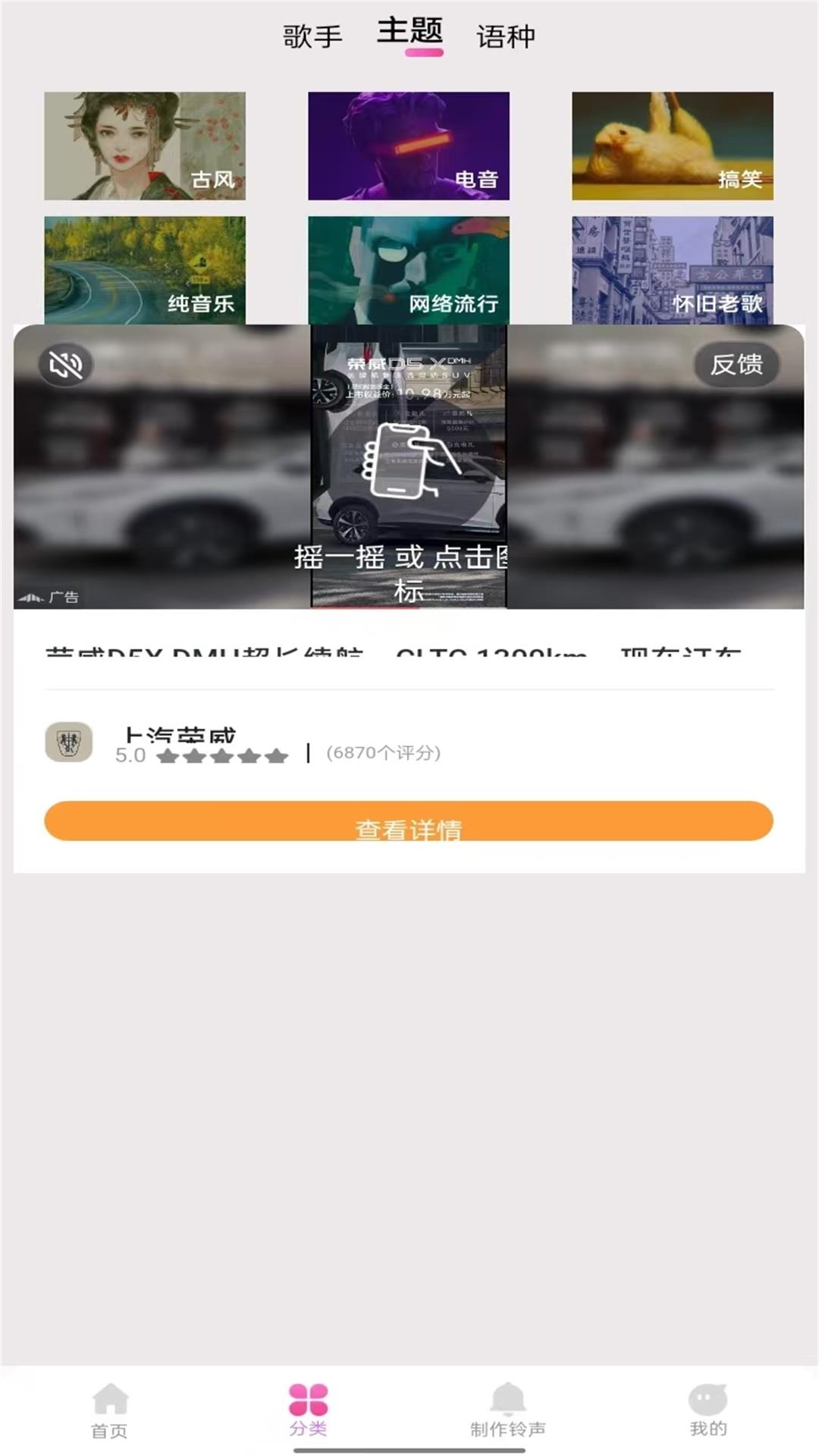This screenshot has height=1456, width=819.
Task: View the 网络流行 category
Action: [x=409, y=270]
